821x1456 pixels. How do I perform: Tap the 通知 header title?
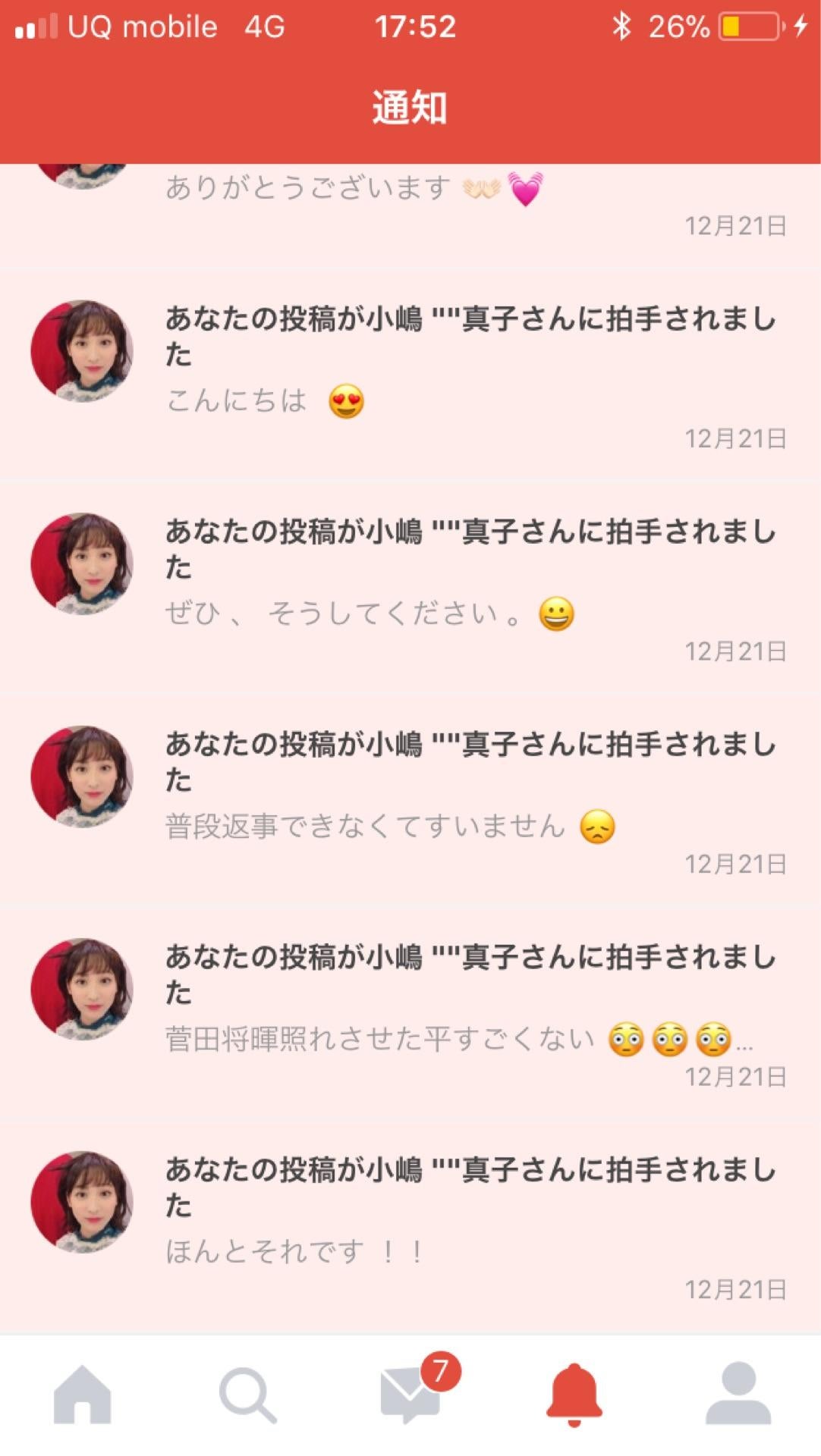click(410, 107)
